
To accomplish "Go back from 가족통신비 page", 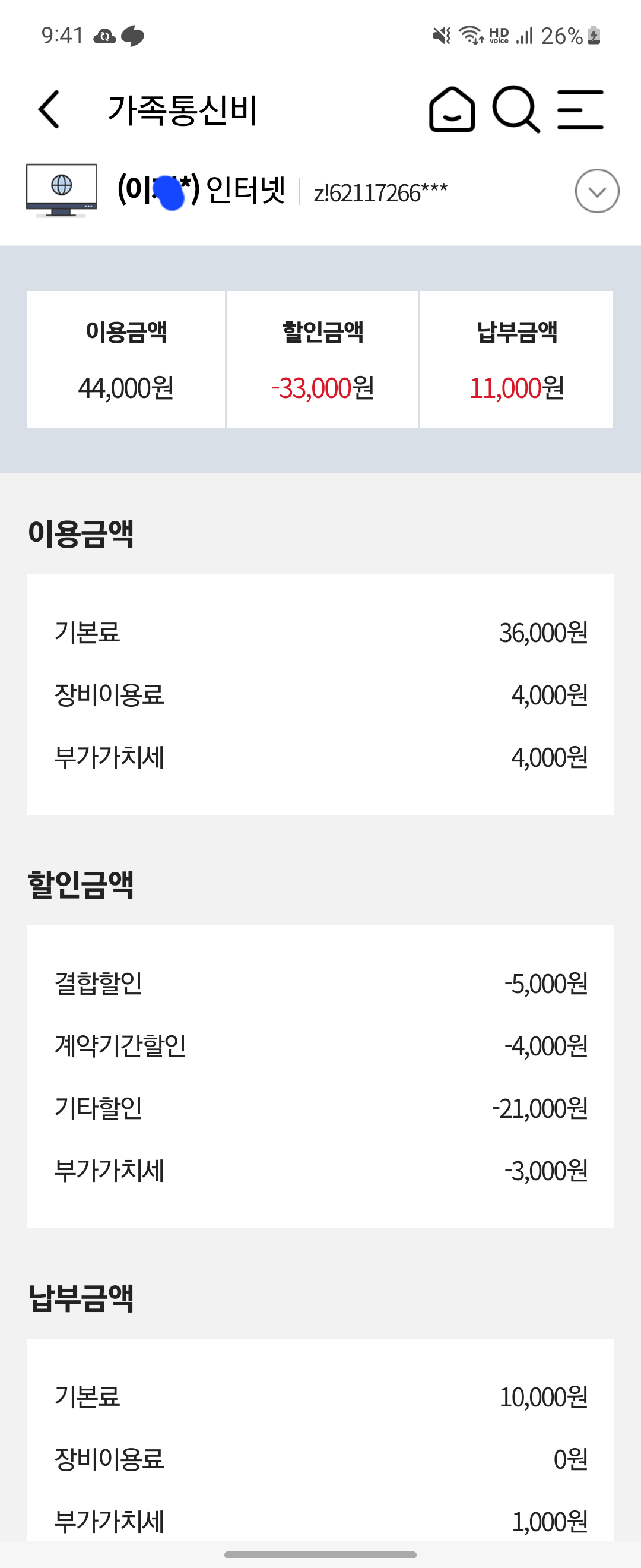I will coord(49,109).
